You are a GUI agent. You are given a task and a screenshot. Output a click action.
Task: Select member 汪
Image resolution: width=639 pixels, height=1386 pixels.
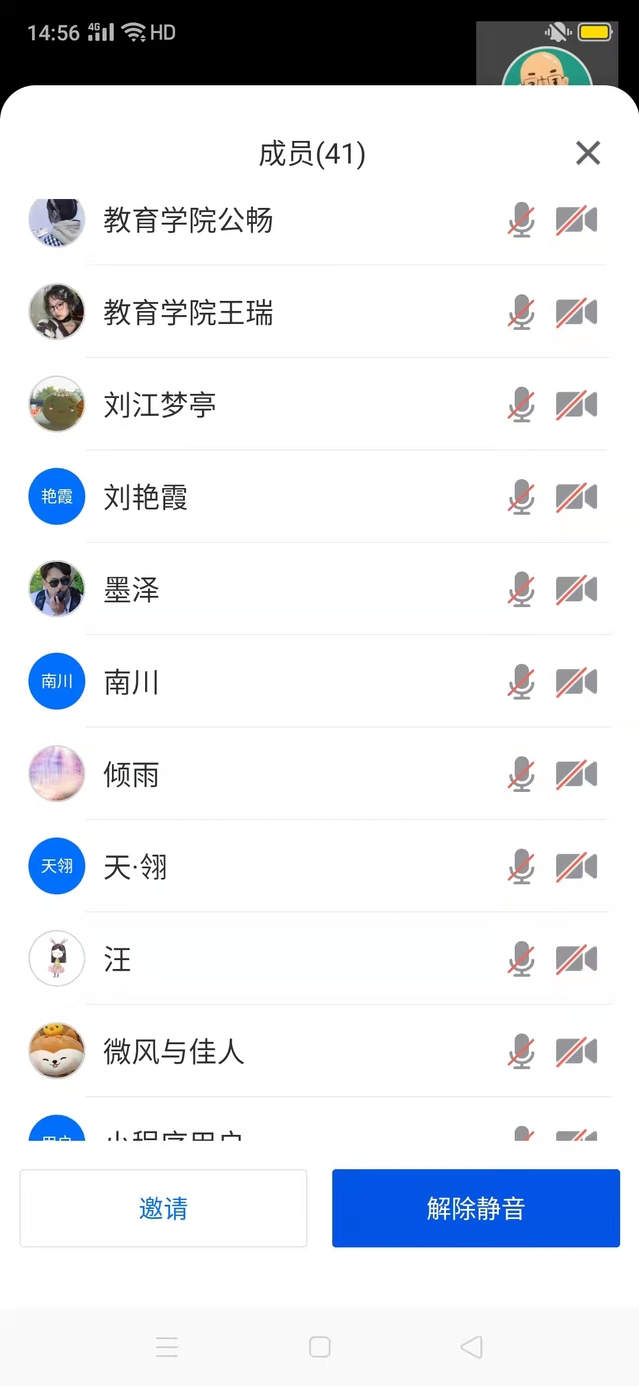pos(118,960)
